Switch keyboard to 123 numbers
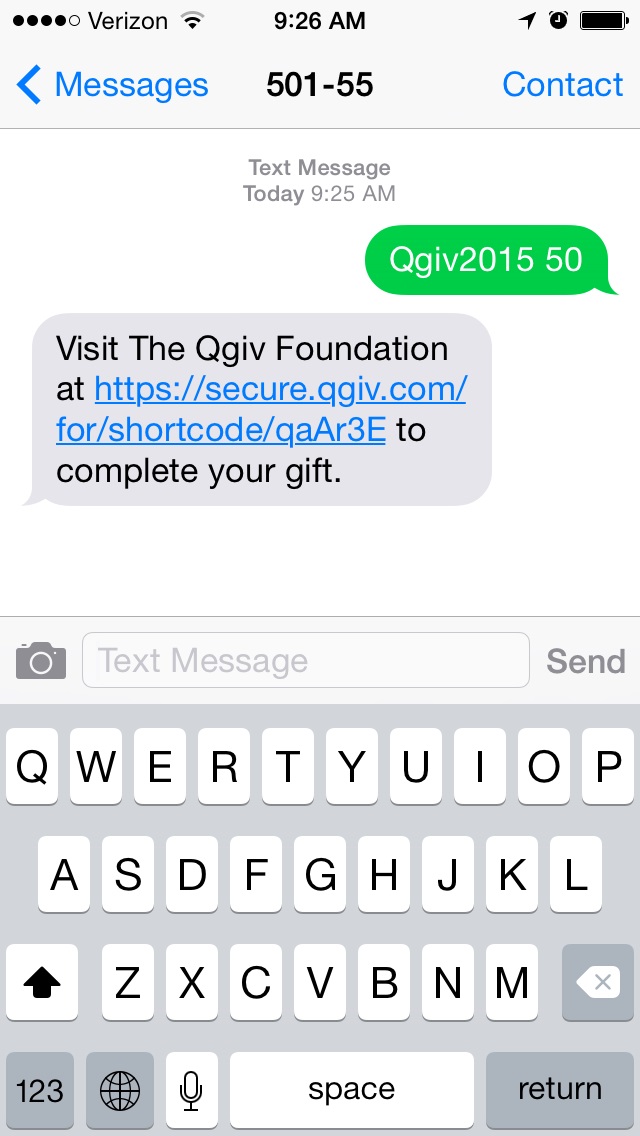This screenshot has height=1136, width=640. tap(41, 1090)
